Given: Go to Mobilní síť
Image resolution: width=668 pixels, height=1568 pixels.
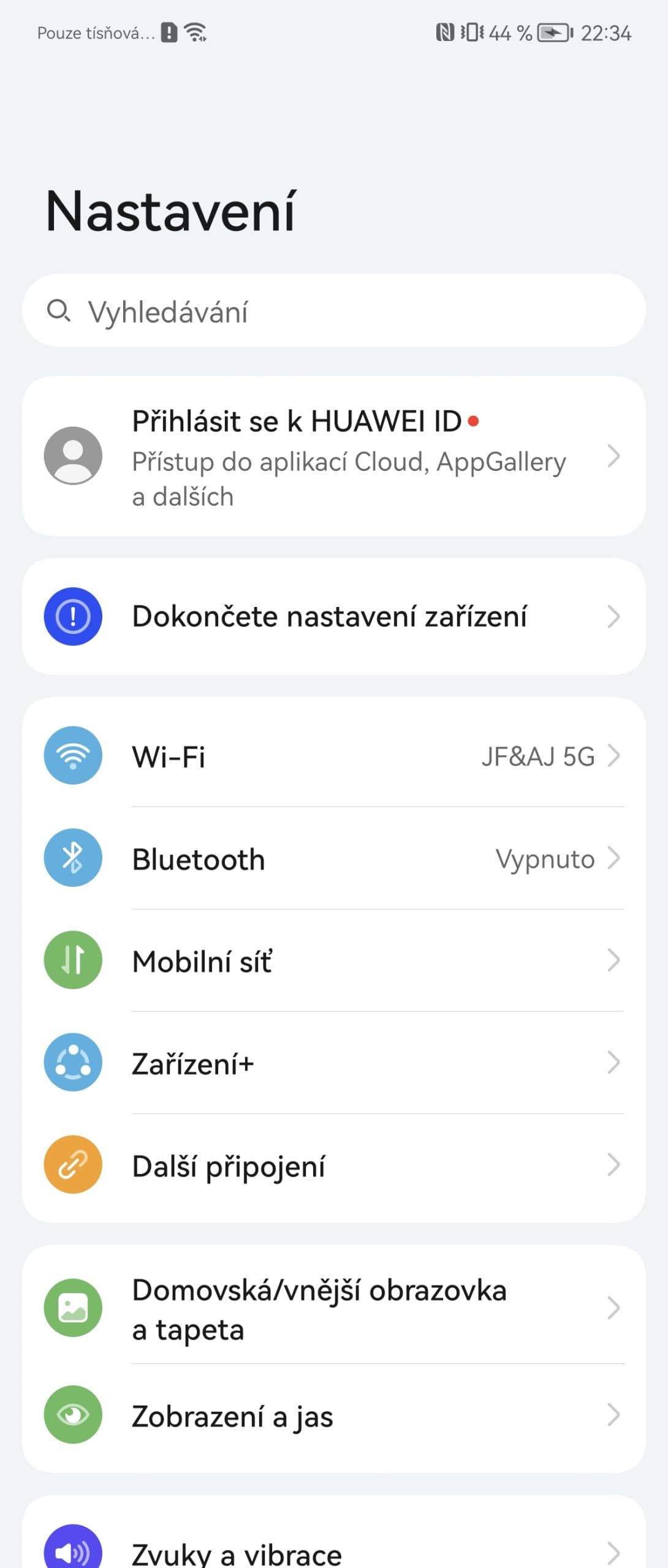Looking at the screenshot, I should [334, 961].
